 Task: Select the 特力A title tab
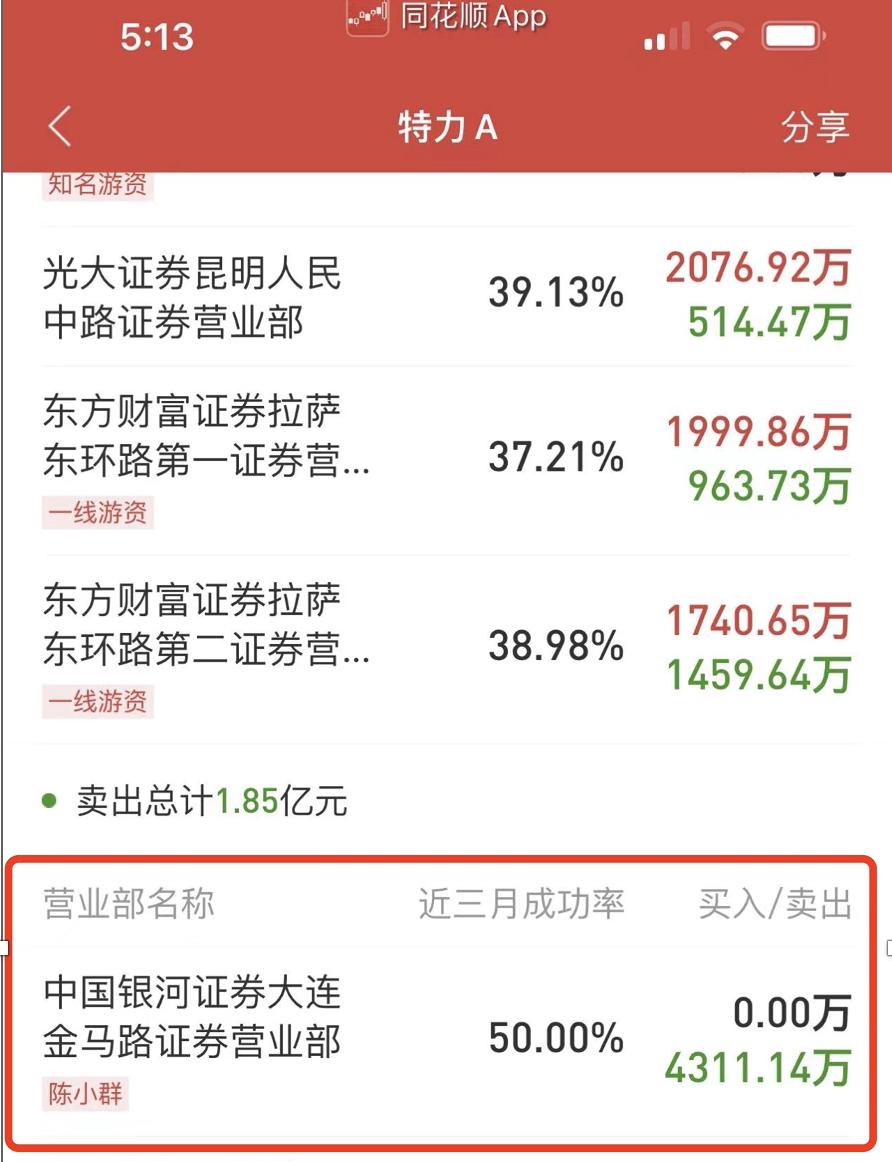click(x=446, y=127)
